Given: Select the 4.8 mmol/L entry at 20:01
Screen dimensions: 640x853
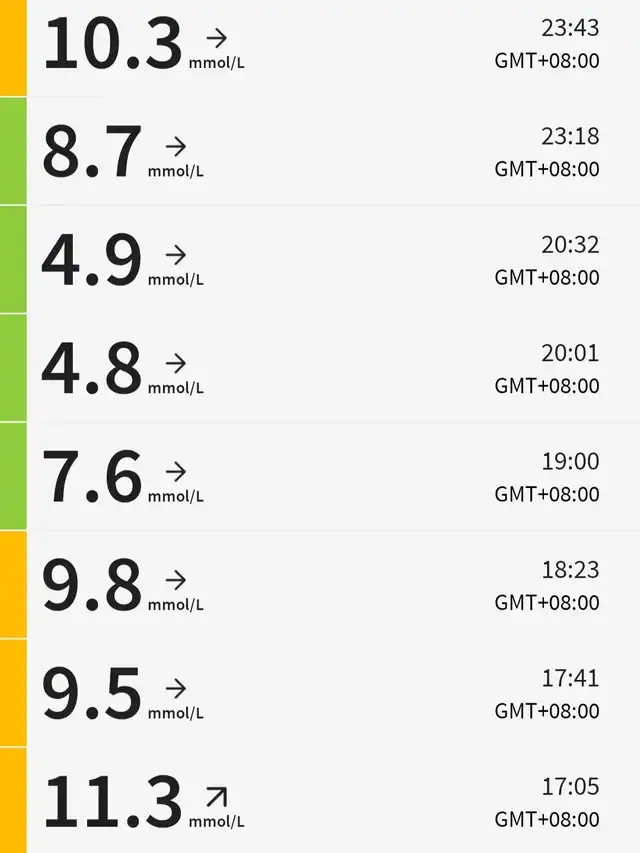Looking at the screenshot, I should pos(320,368).
